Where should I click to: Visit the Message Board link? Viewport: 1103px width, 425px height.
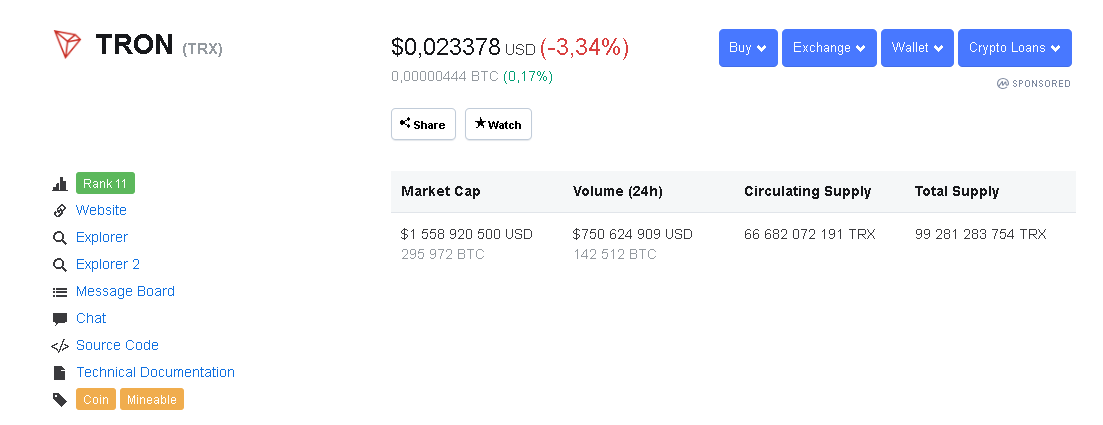click(x=125, y=291)
